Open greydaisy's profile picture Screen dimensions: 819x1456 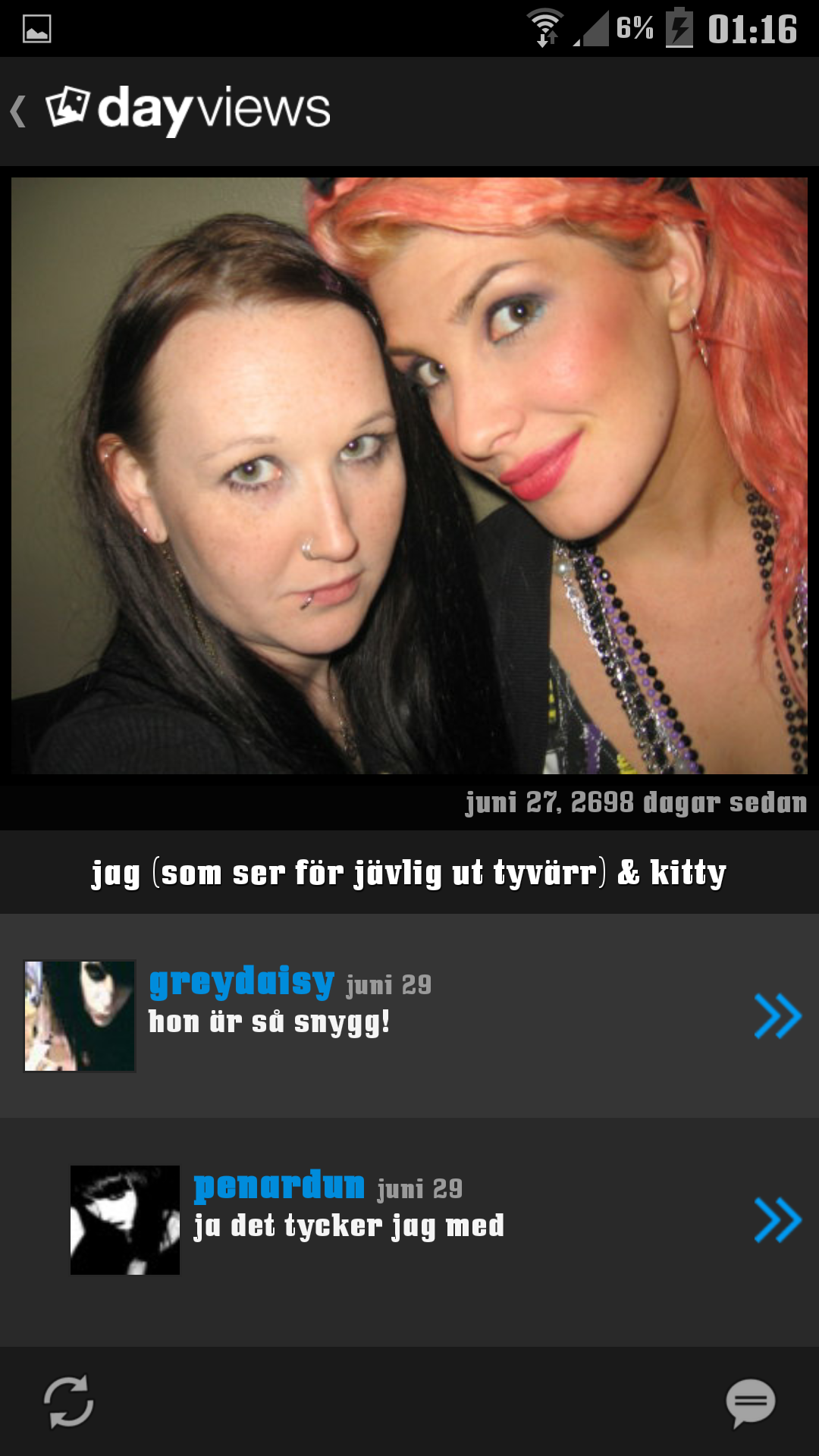[x=80, y=1016]
